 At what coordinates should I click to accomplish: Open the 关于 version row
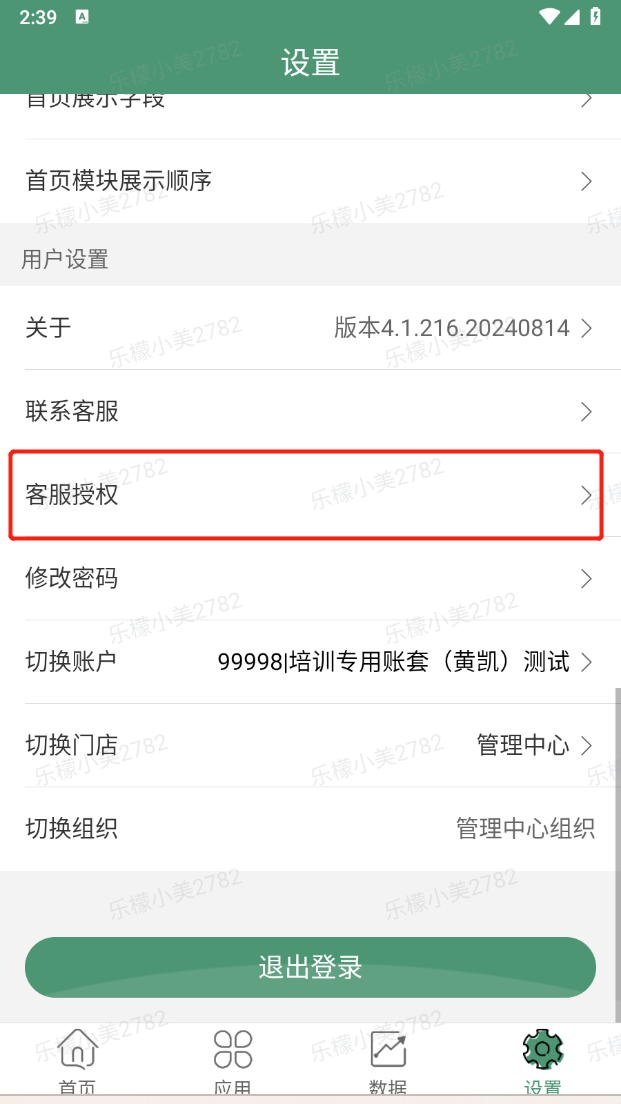click(x=310, y=327)
